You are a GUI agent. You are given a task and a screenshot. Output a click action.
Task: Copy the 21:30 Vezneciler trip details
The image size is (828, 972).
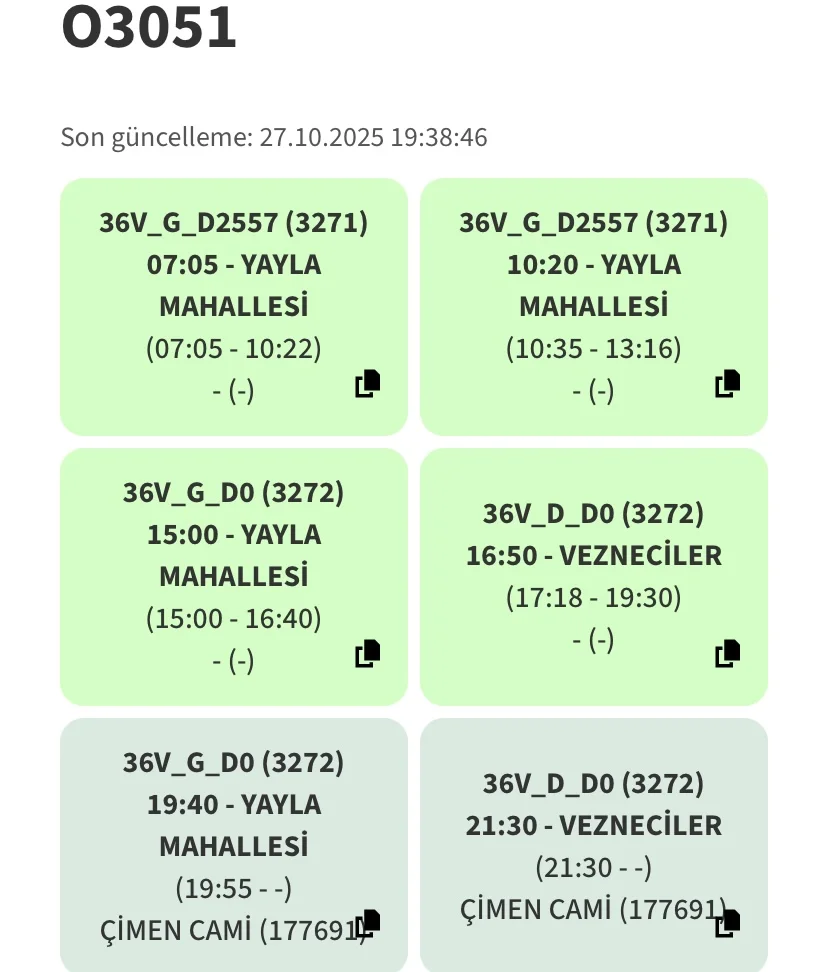(728, 924)
